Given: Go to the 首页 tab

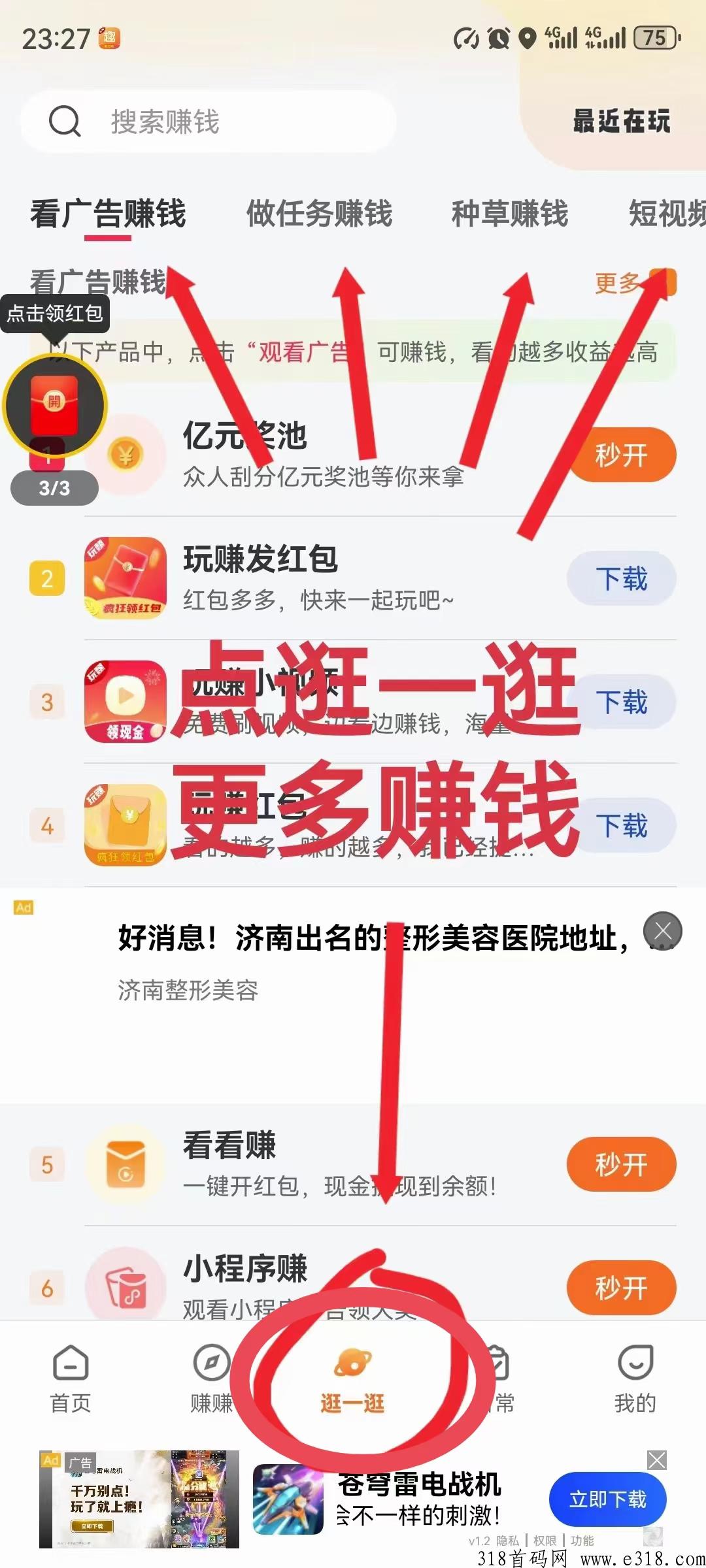Looking at the screenshot, I should pyautogui.click(x=71, y=1379).
